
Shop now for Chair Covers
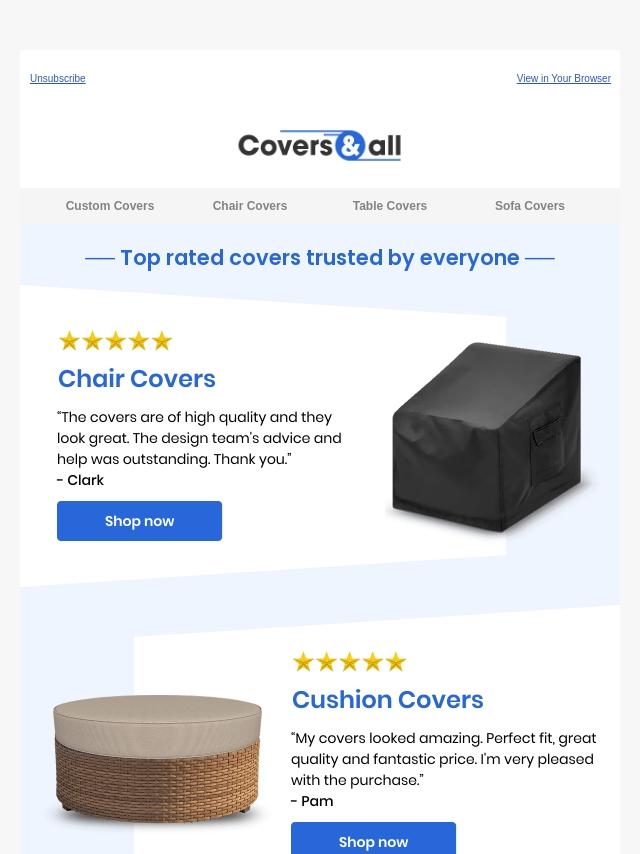click(139, 521)
